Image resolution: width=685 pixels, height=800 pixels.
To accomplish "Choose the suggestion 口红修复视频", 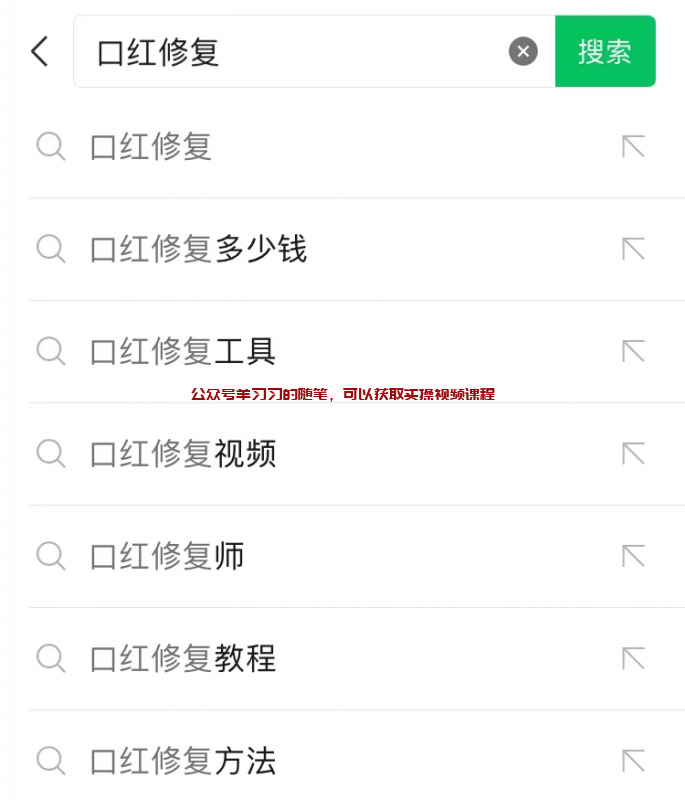I will coord(183,454).
